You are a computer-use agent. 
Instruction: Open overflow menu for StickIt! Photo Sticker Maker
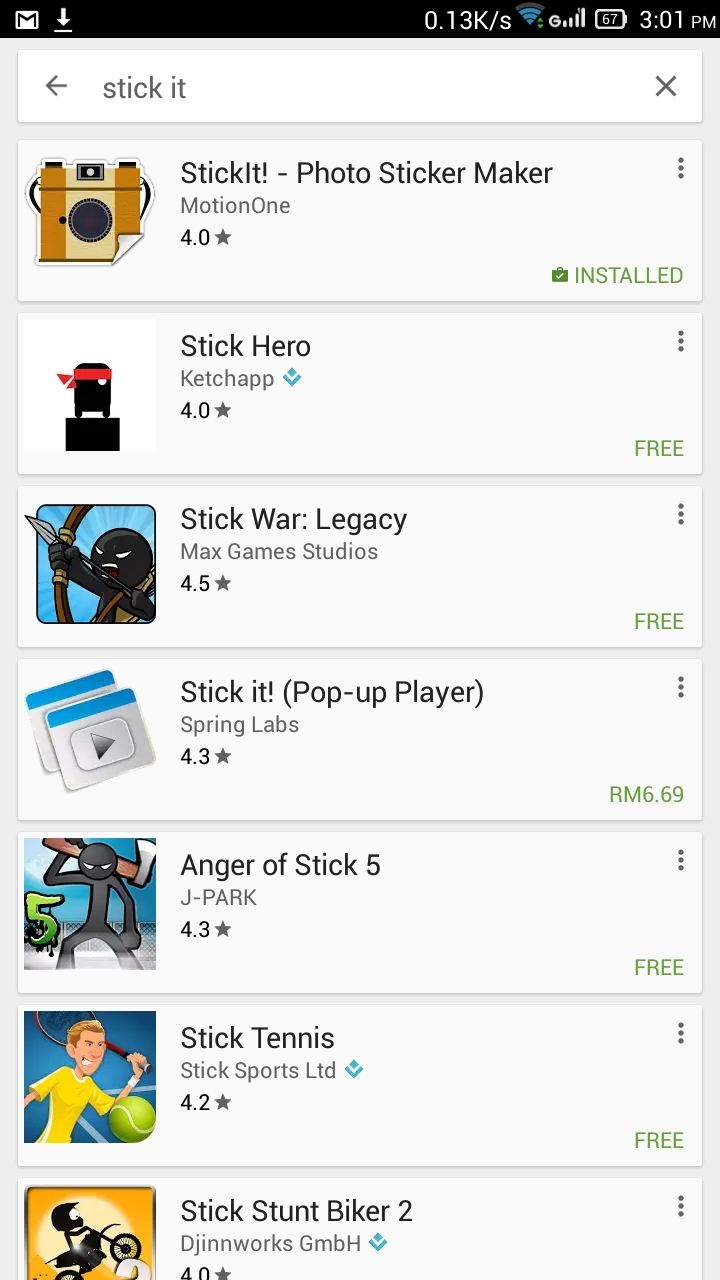point(680,169)
